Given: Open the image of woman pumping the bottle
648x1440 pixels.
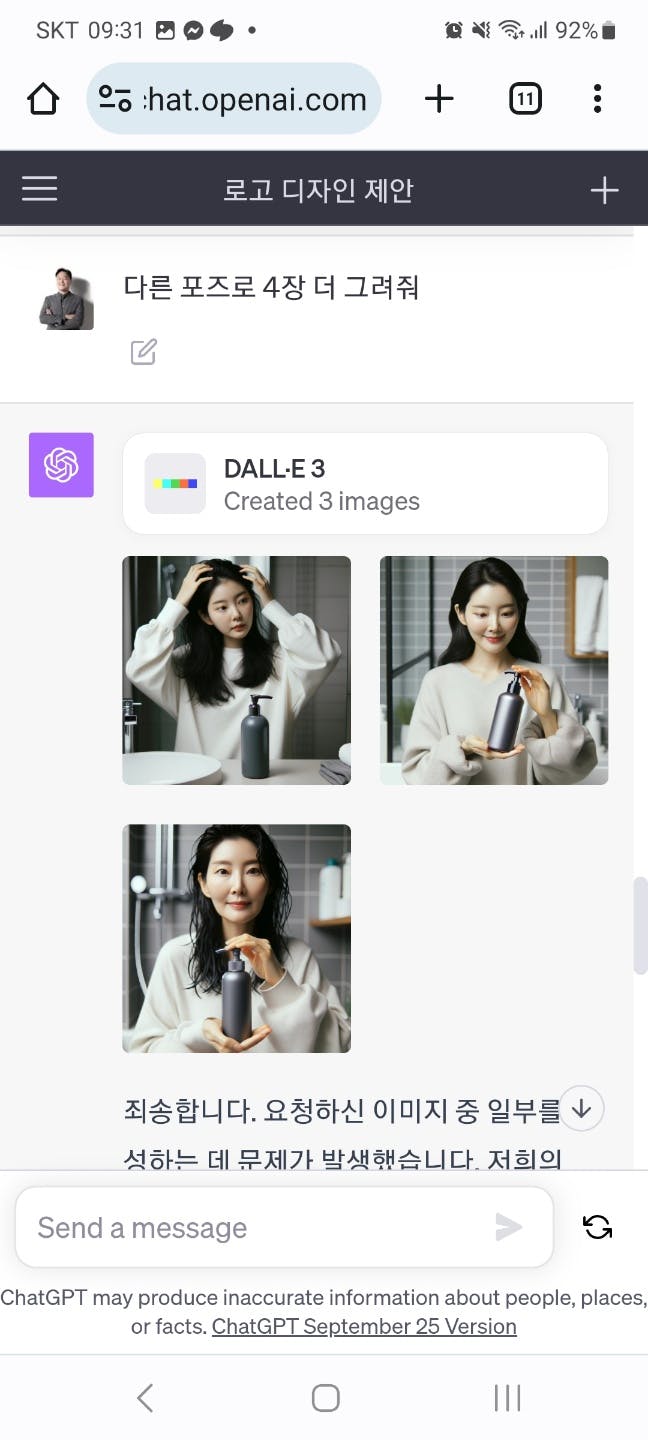Looking at the screenshot, I should [x=494, y=670].
